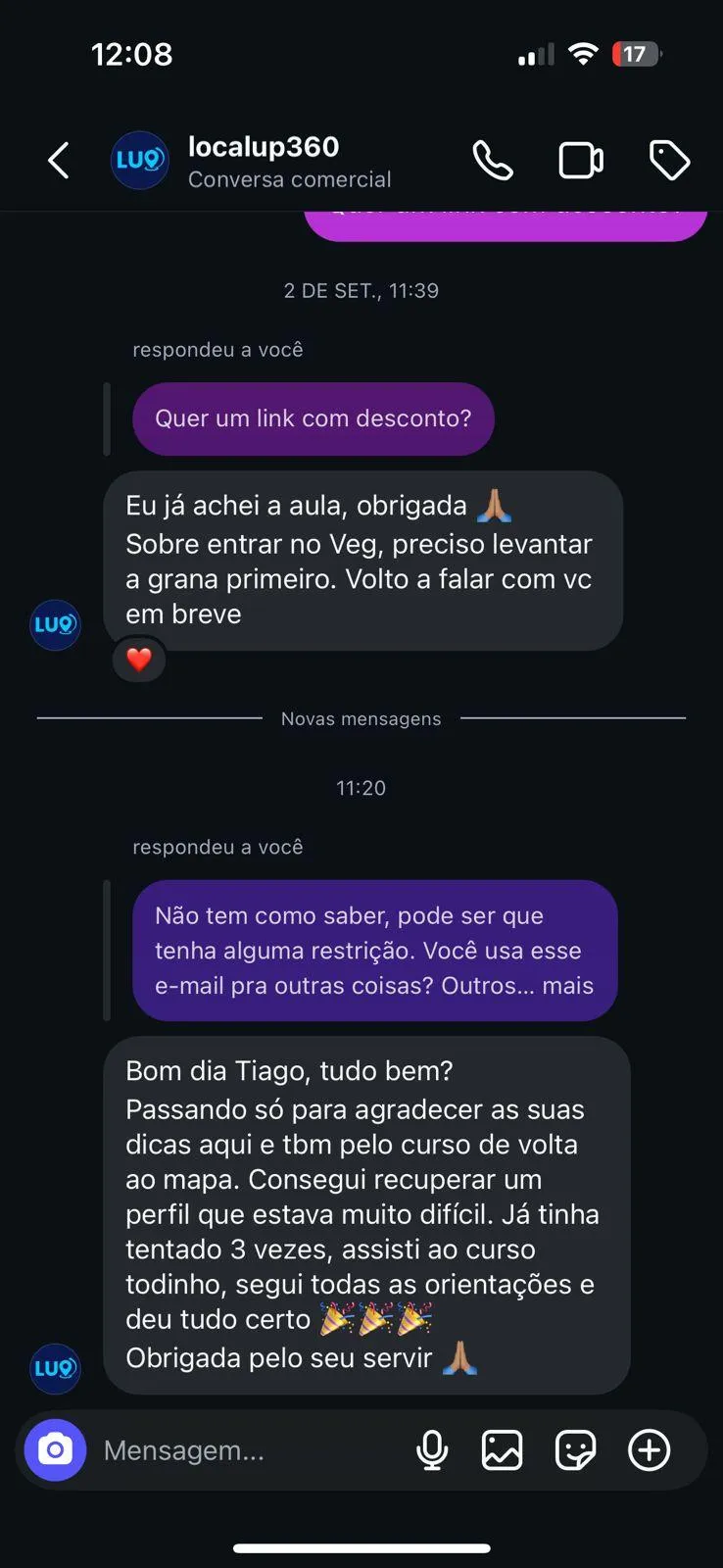This screenshot has height=1568, width=723.
Task: Go back to the inbox list
Action: coord(59,161)
